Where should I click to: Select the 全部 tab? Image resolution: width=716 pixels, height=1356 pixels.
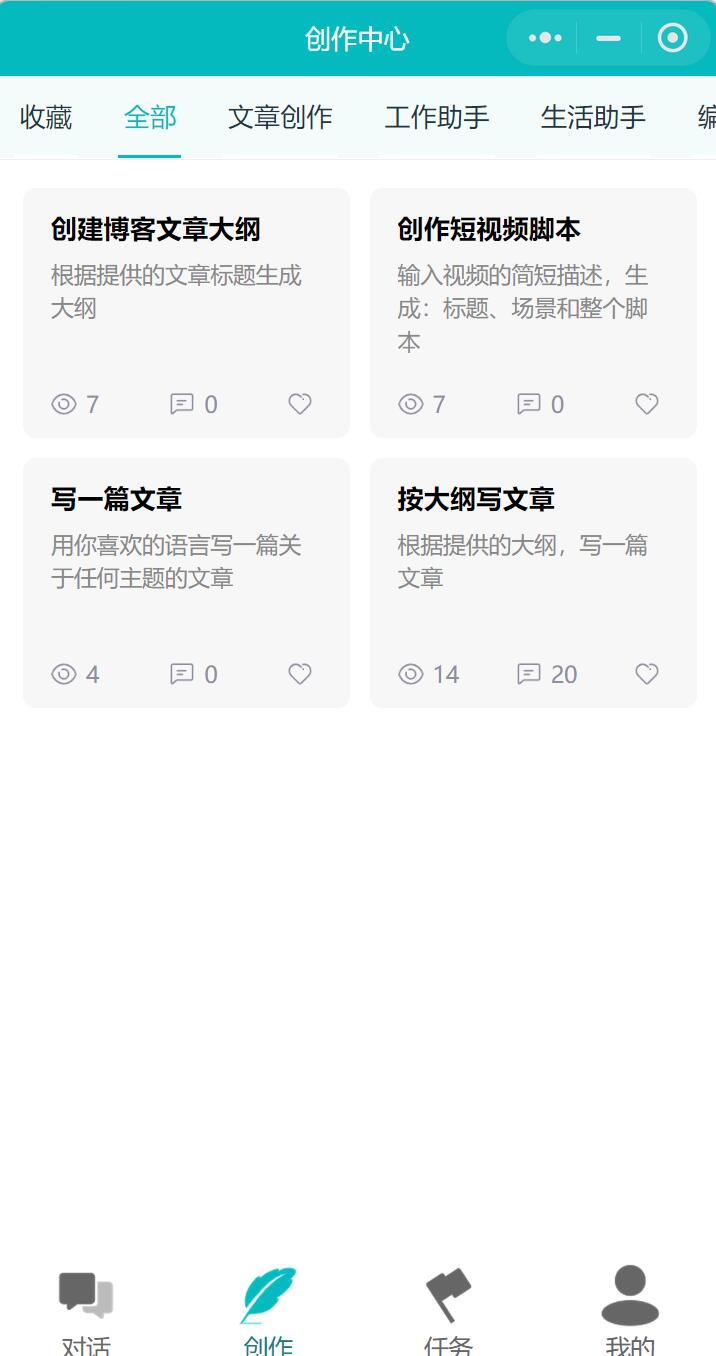tap(150, 118)
